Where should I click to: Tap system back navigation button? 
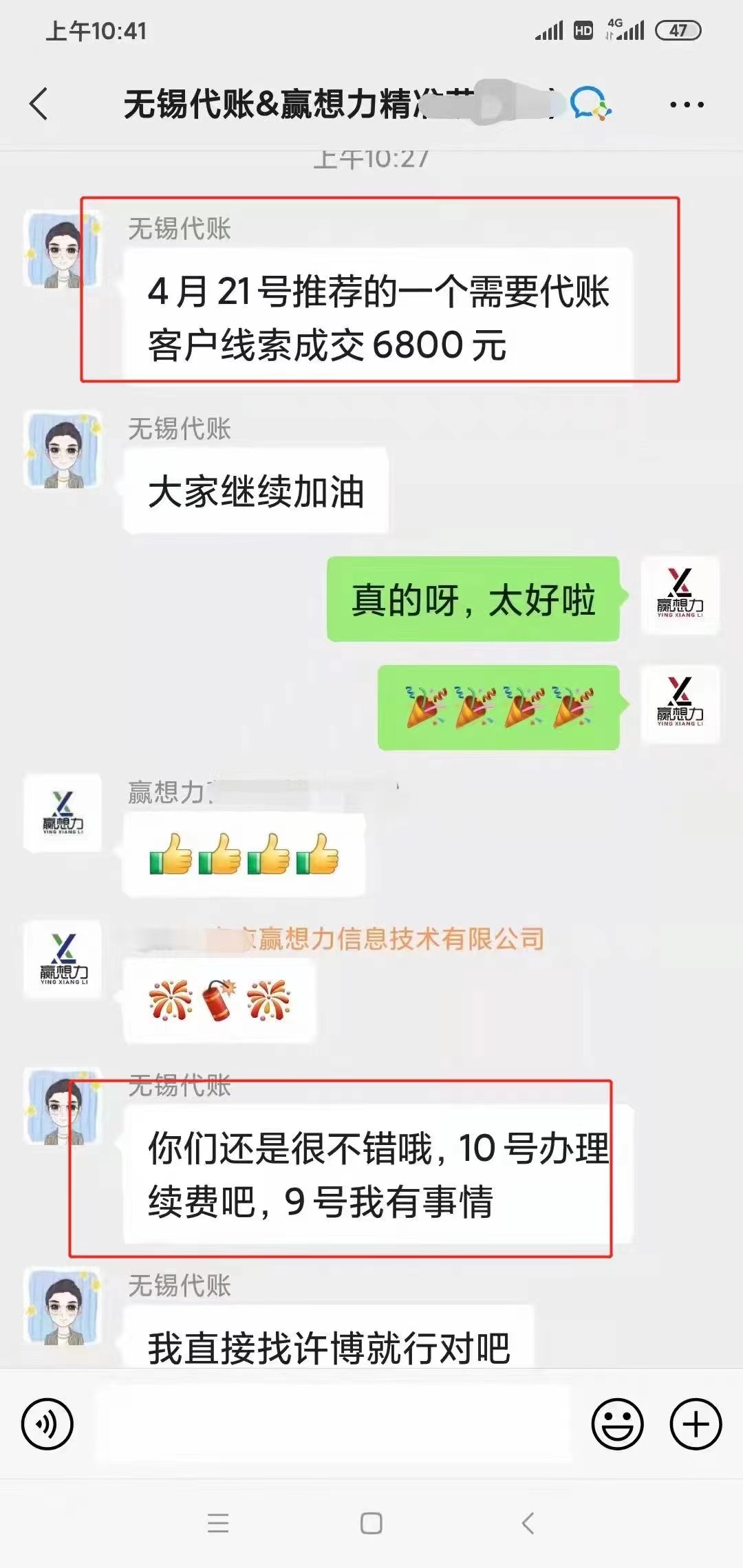(x=528, y=1523)
